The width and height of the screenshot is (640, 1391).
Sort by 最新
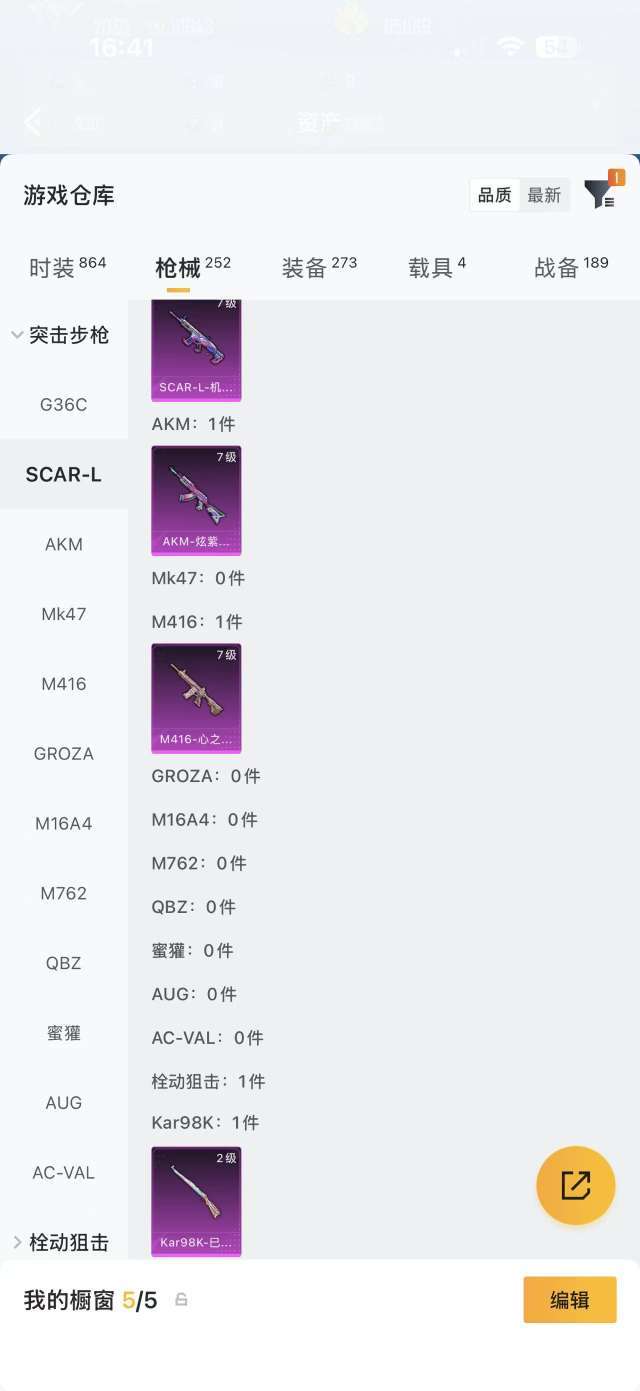(544, 195)
